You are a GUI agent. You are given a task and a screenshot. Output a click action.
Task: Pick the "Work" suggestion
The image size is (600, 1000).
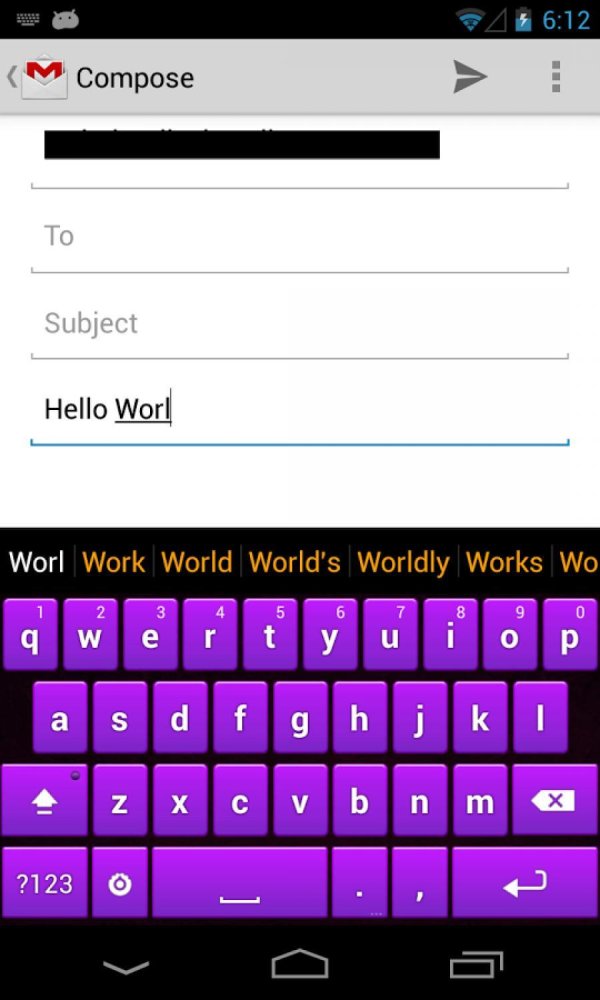[114, 562]
